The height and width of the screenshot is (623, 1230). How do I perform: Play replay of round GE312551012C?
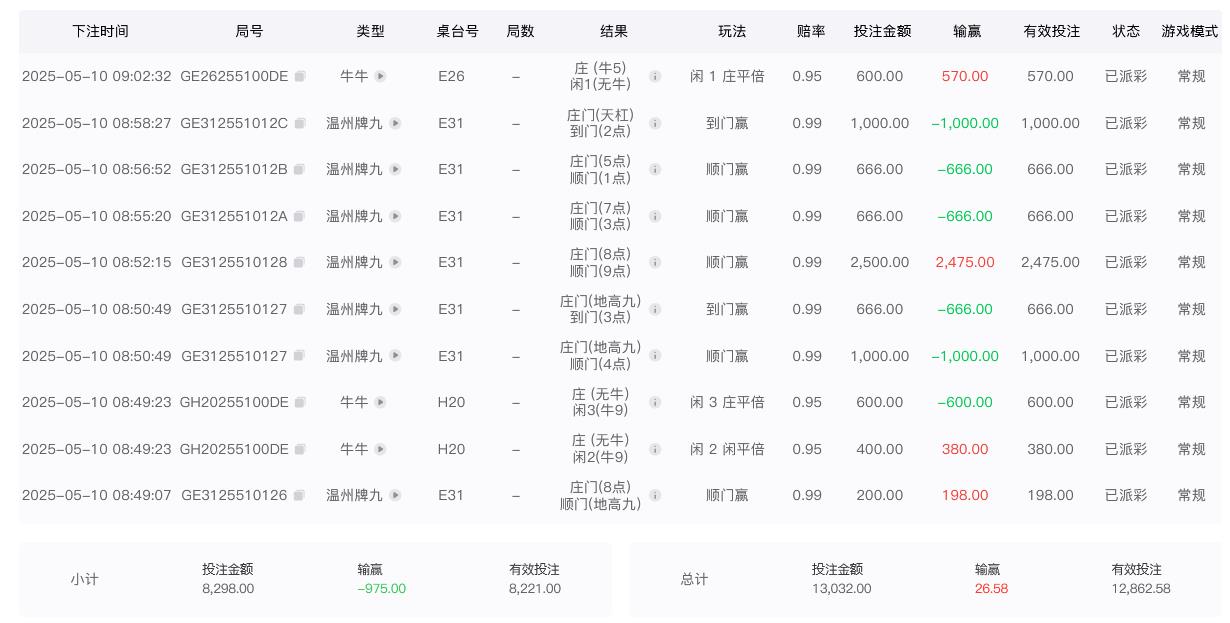[396, 123]
